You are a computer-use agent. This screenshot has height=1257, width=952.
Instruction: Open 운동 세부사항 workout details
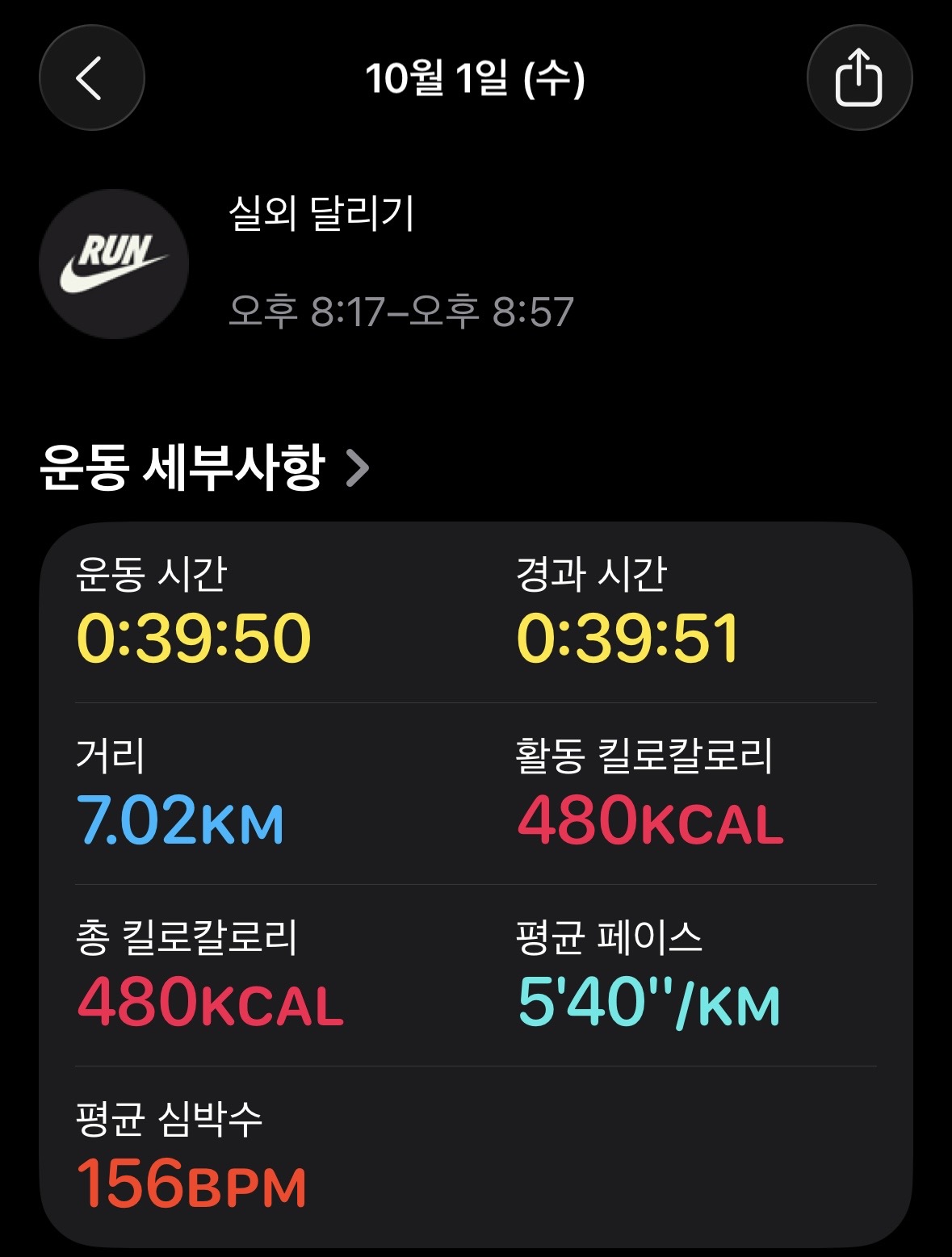click(205, 467)
